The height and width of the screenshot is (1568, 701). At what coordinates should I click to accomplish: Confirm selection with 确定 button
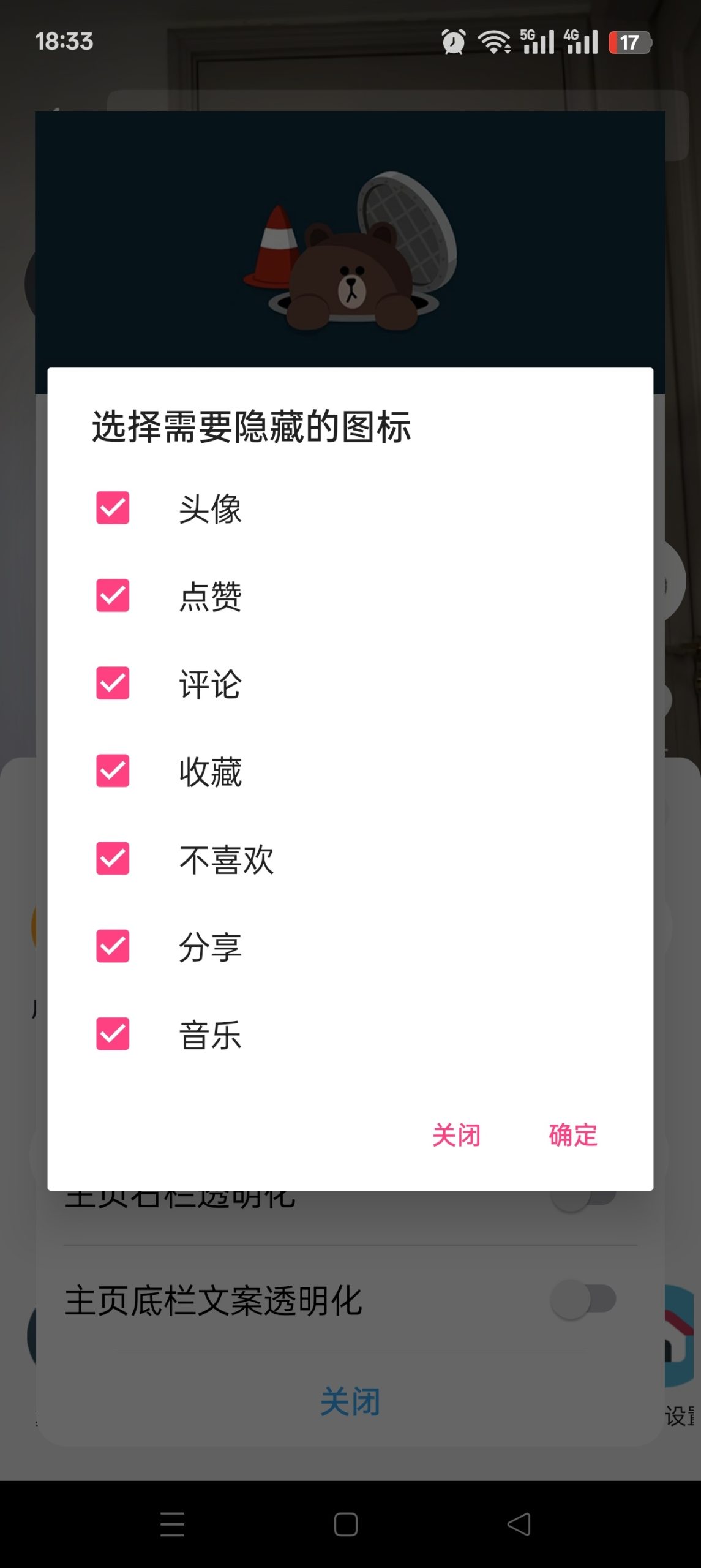coord(571,1135)
